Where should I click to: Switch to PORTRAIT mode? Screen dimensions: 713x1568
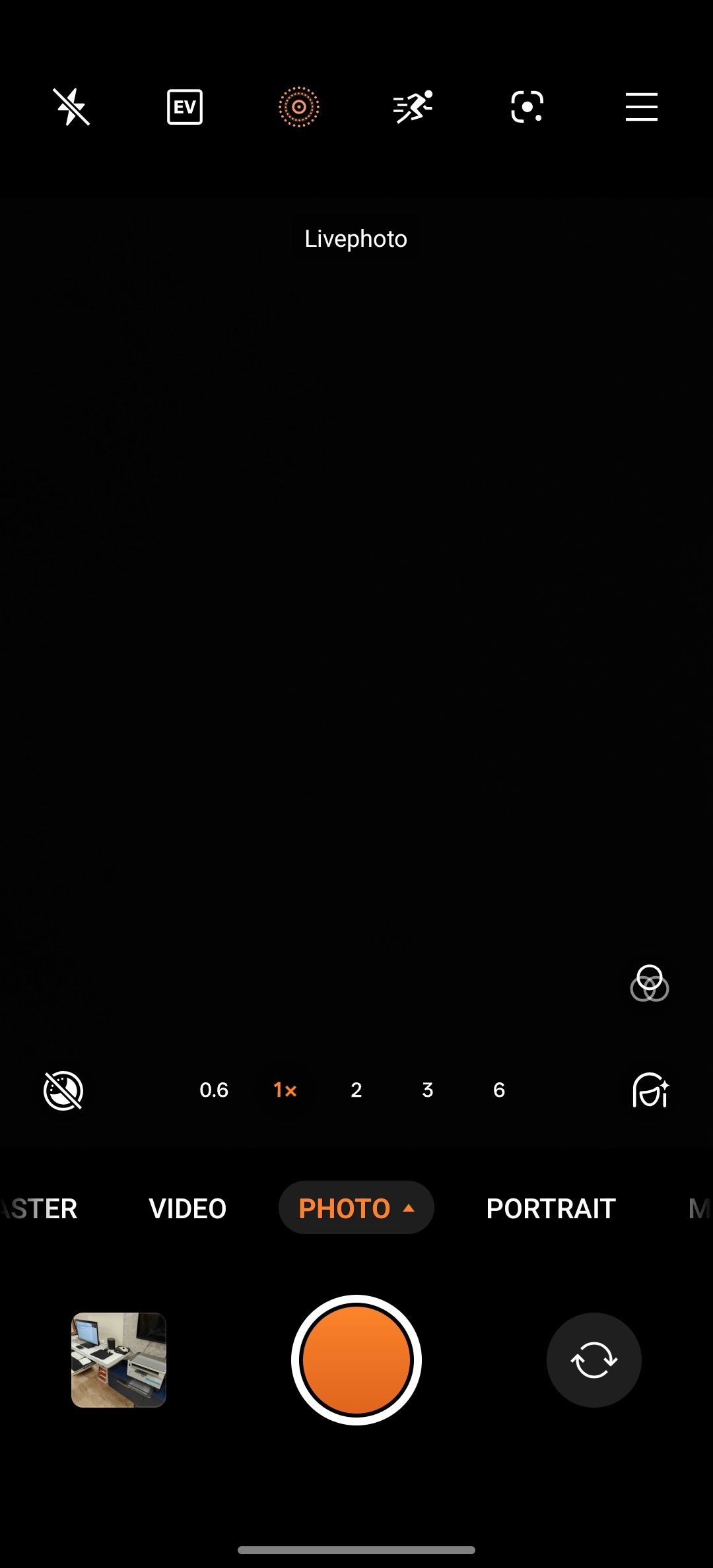click(551, 1208)
